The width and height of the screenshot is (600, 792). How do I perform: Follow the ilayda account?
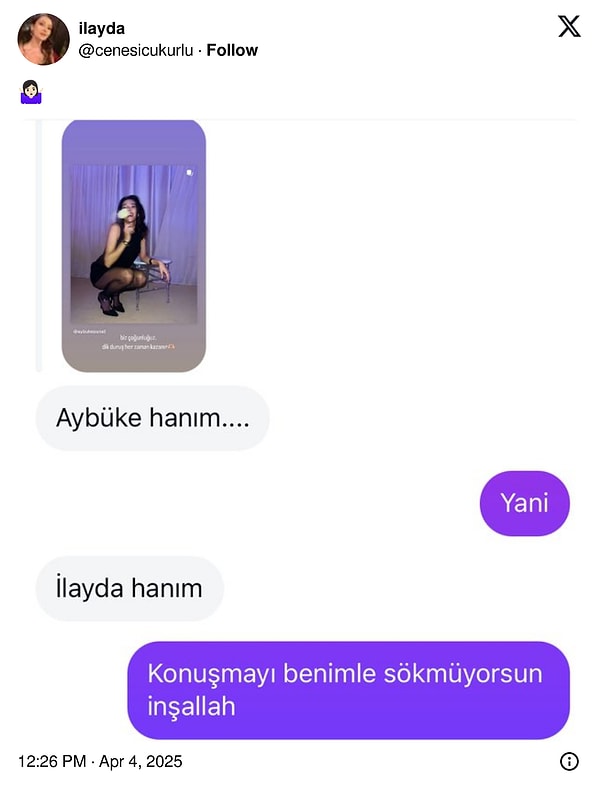click(232, 50)
